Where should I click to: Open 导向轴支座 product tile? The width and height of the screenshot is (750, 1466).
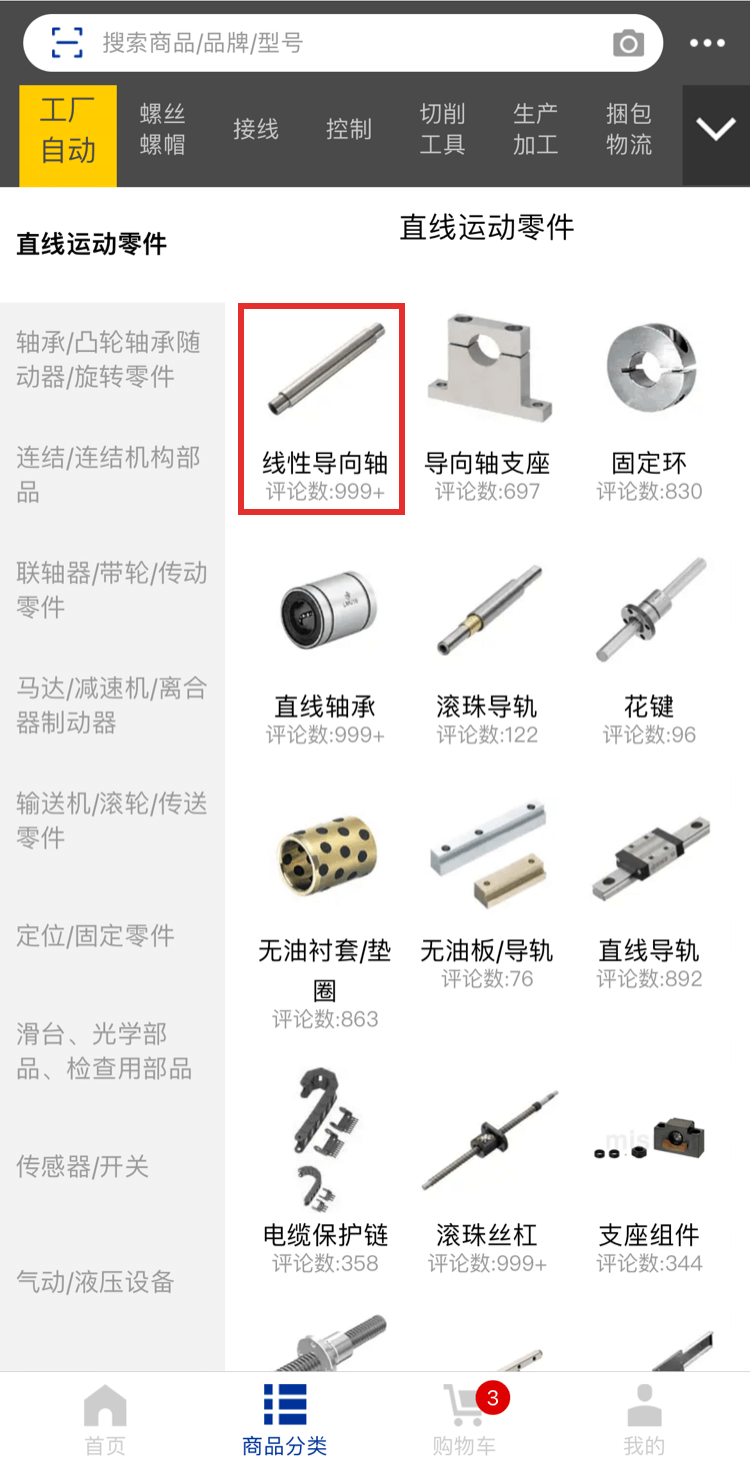click(x=487, y=410)
